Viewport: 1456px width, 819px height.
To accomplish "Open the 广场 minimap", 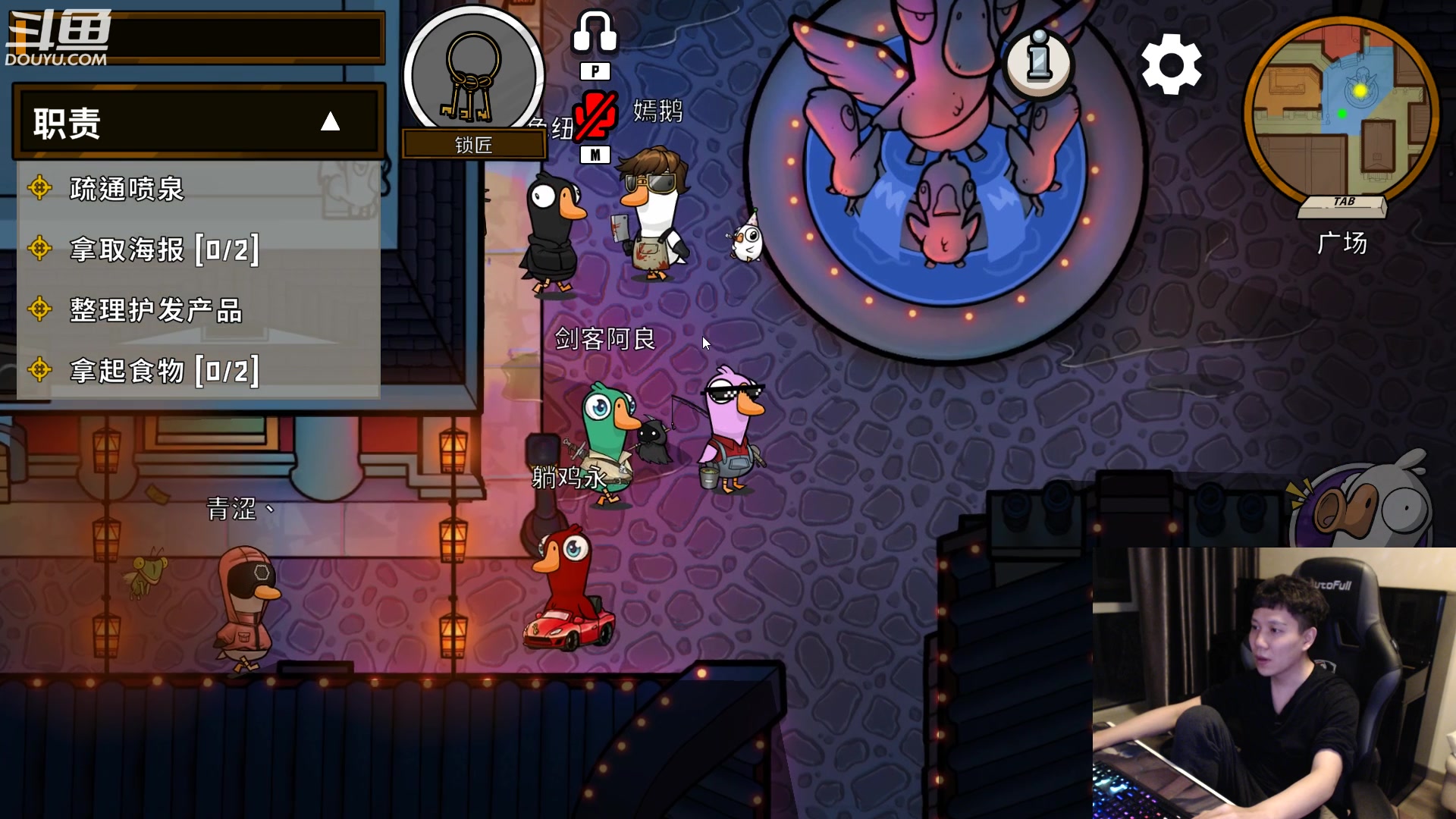I will tap(1341, 110).
